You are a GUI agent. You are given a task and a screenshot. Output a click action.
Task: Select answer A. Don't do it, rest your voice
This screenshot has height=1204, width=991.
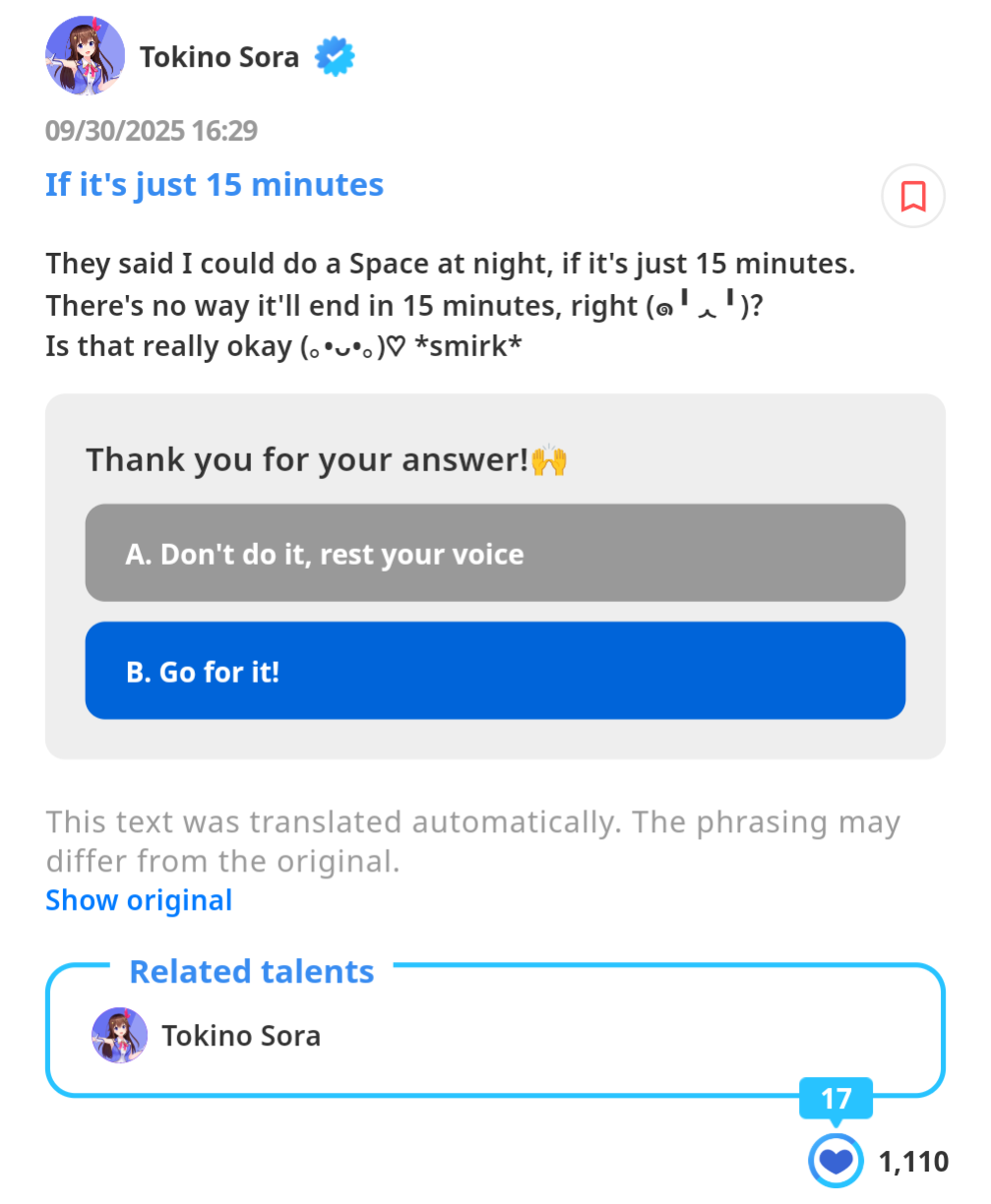point(495,553)
